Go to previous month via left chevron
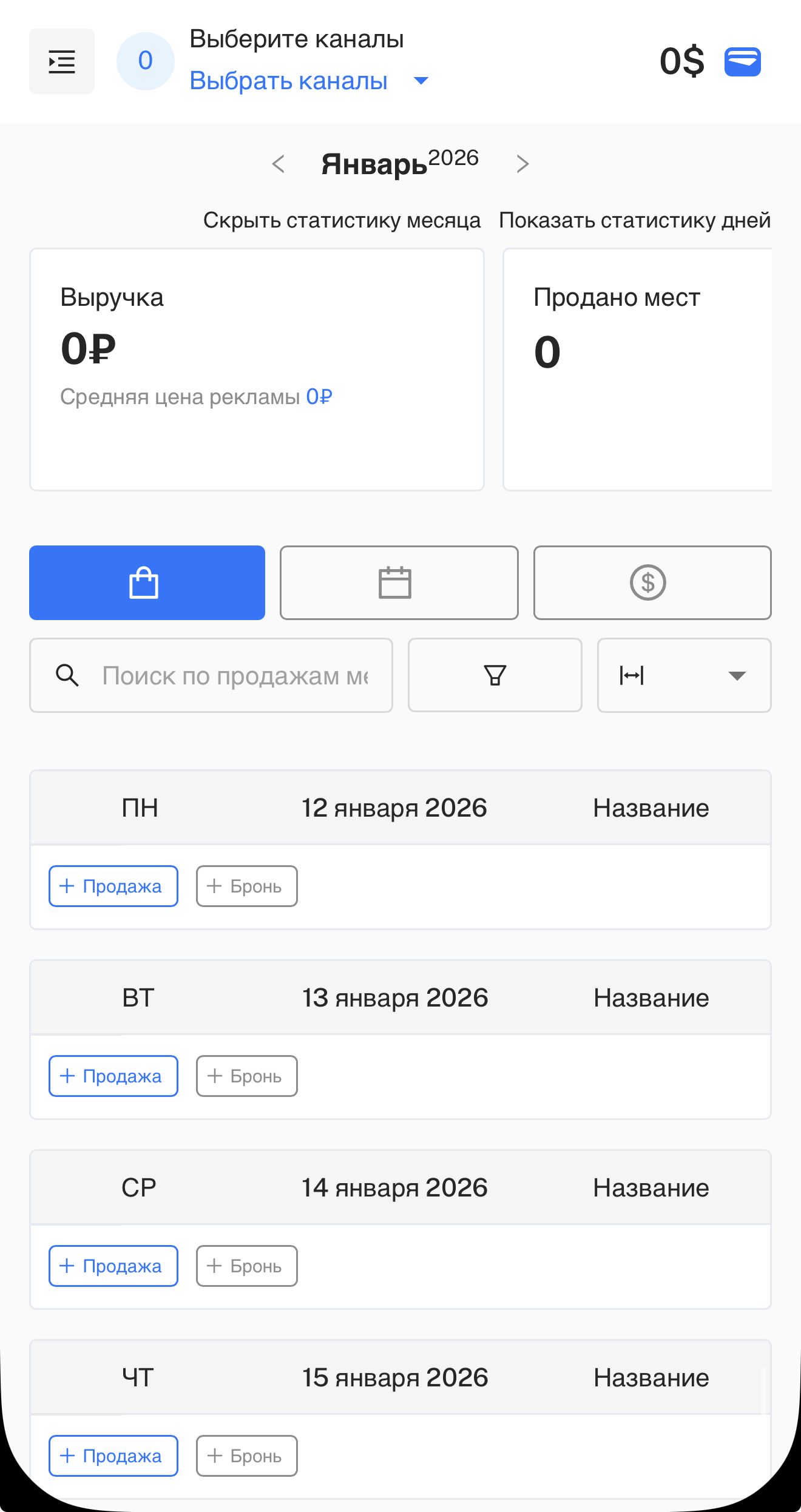 pyautogui.click(x=278, y=163)
